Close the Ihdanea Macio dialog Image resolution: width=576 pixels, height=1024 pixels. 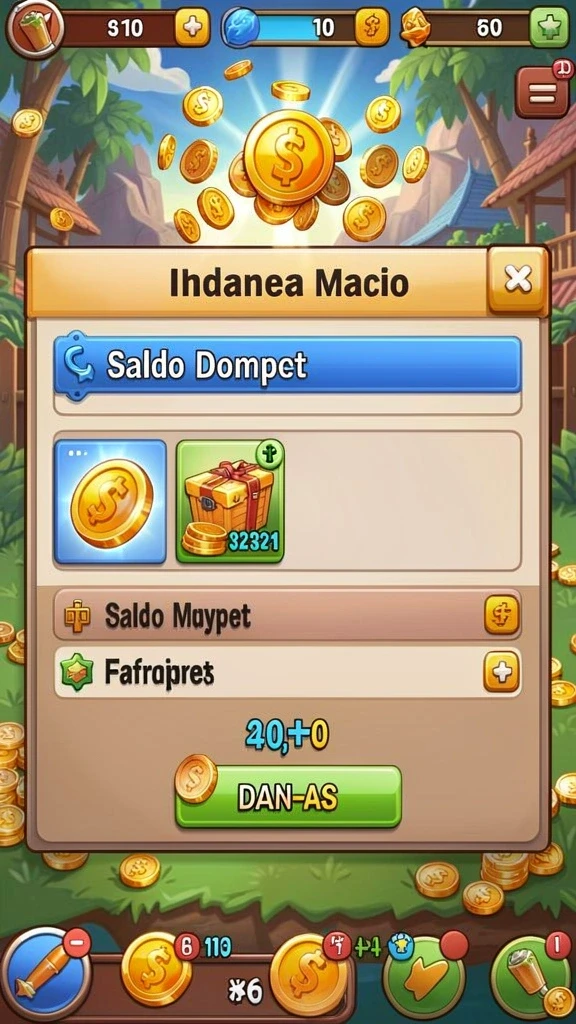(x=517, y=280)
